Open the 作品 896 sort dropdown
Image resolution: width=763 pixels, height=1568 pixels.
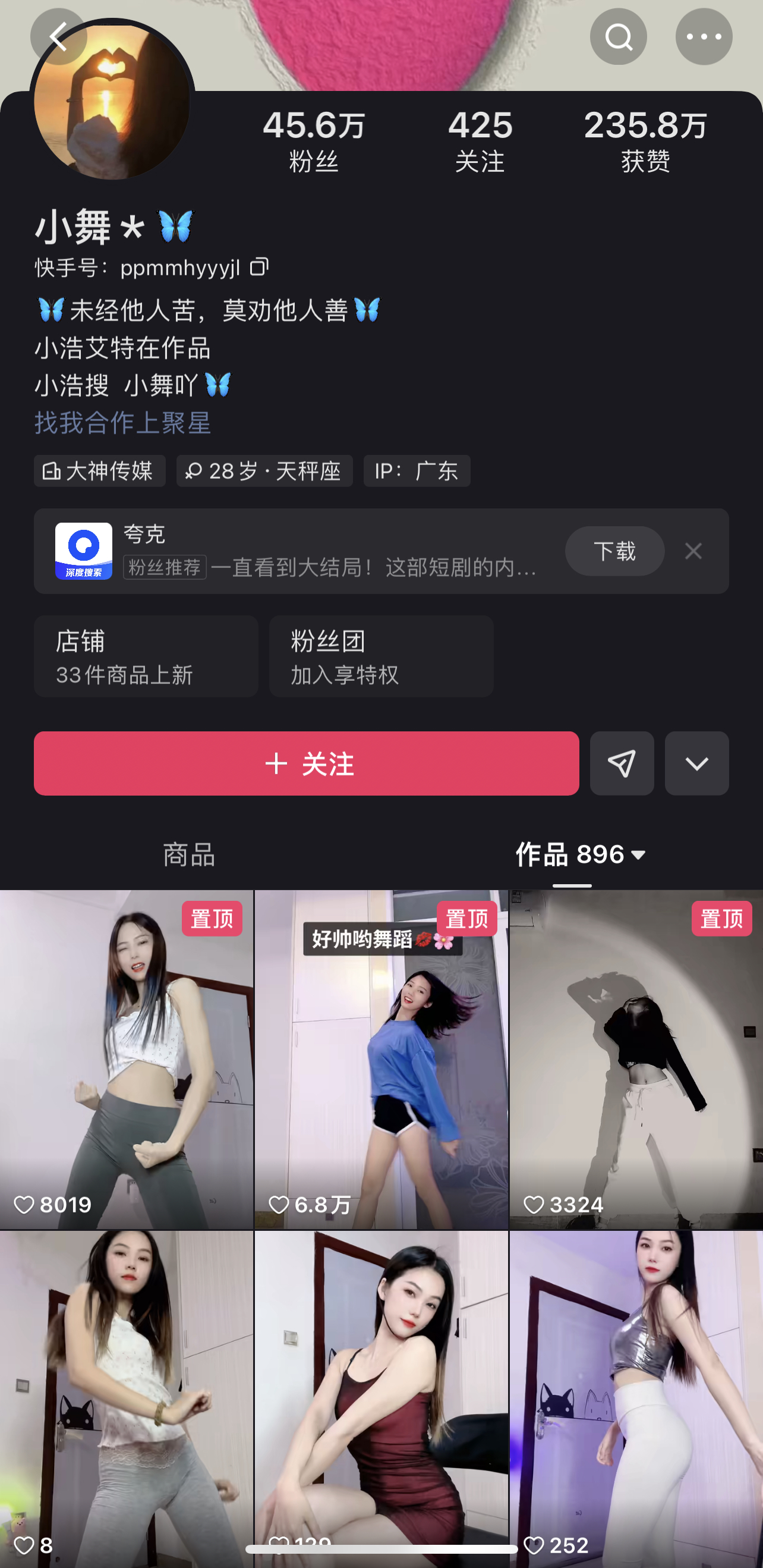click(x=581, y=854)
